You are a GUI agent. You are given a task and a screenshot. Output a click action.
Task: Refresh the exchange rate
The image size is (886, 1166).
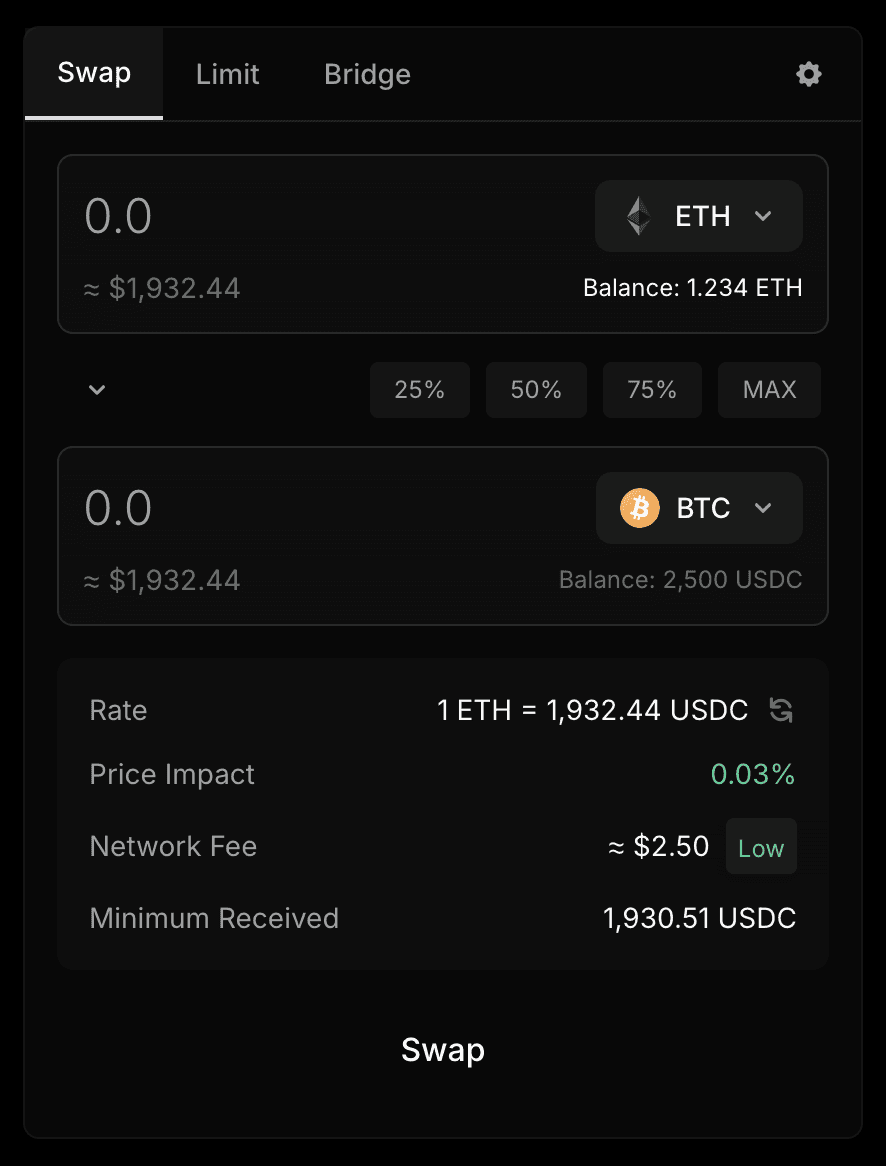pos(781,710)
